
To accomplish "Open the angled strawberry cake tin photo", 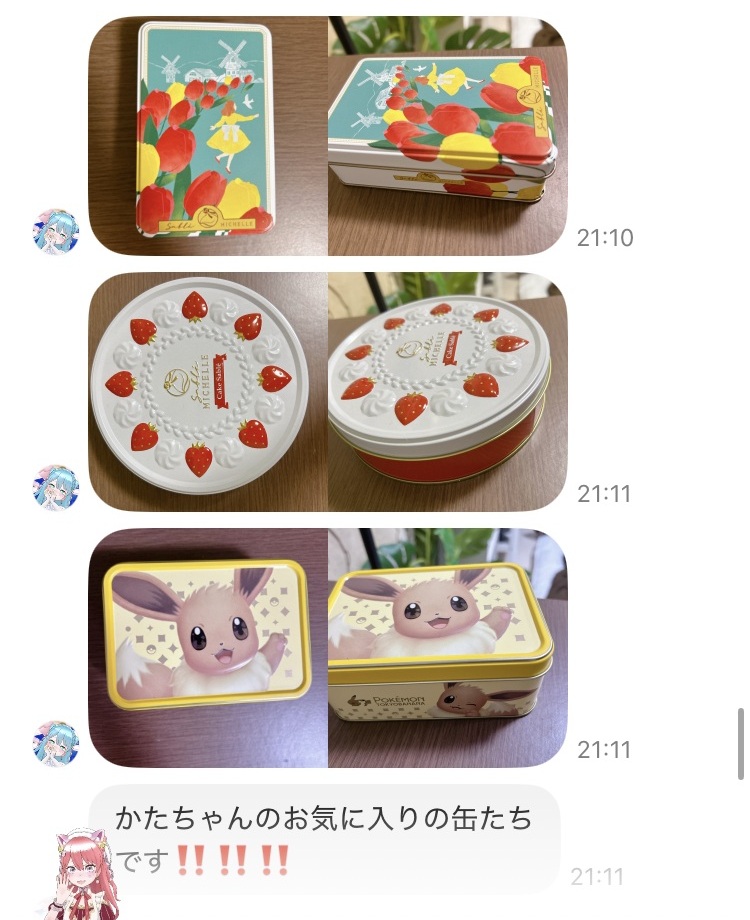I will [447, 391].
